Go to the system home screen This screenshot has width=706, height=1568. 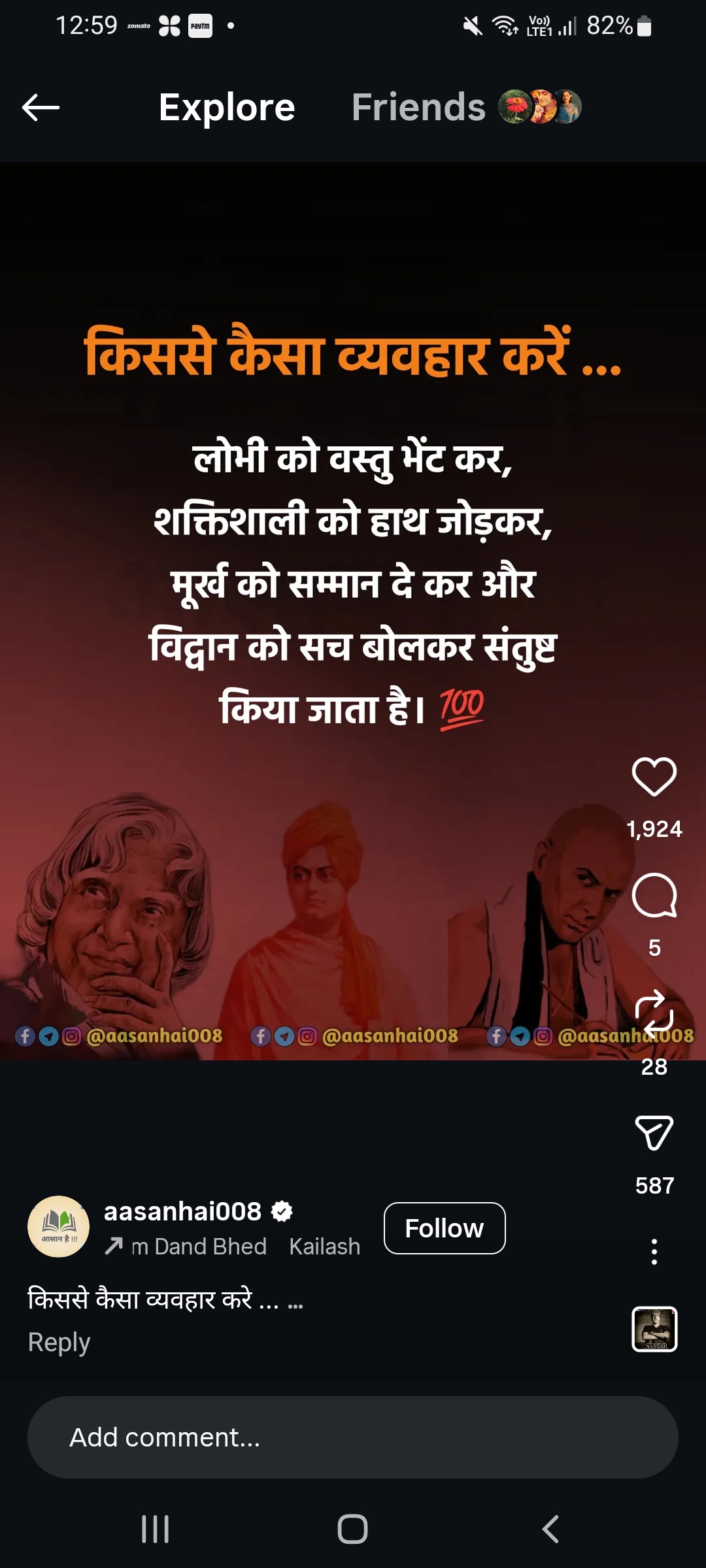353,1529
